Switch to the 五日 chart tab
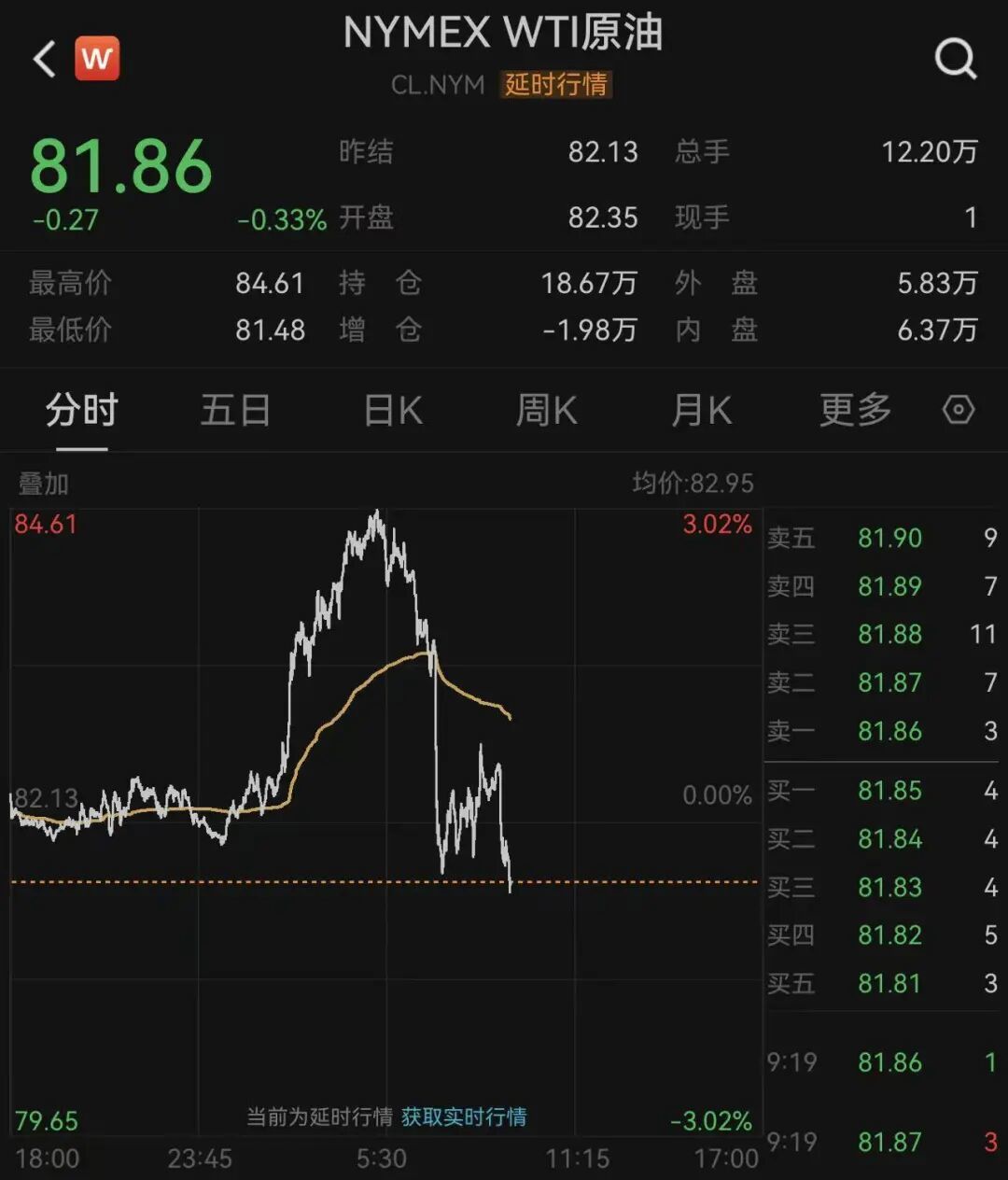The image size is (1008, 1180). (235, 410)
